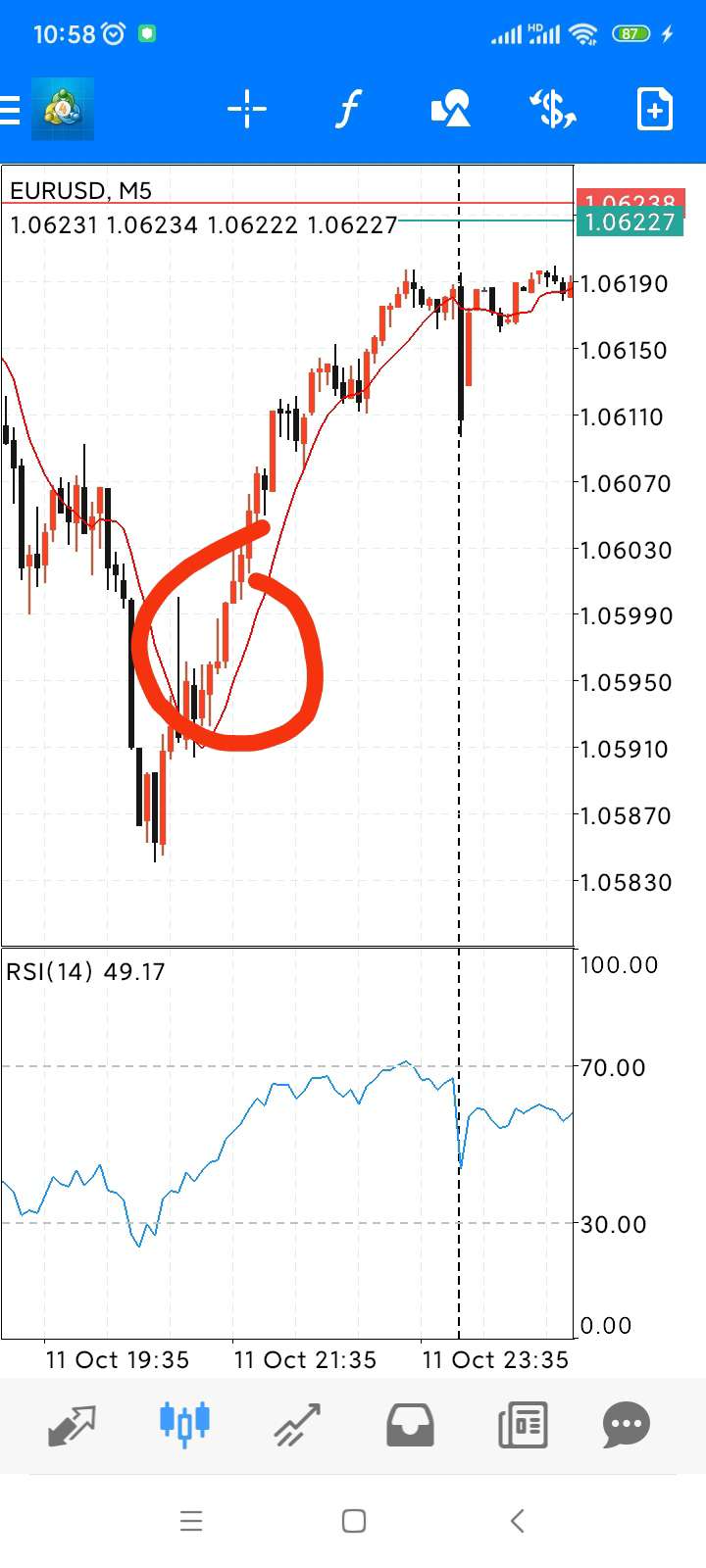This screenshot has width=706, height=1568.
Task: Switch to the Quotes tab
Action: (x=73, y=1424)
